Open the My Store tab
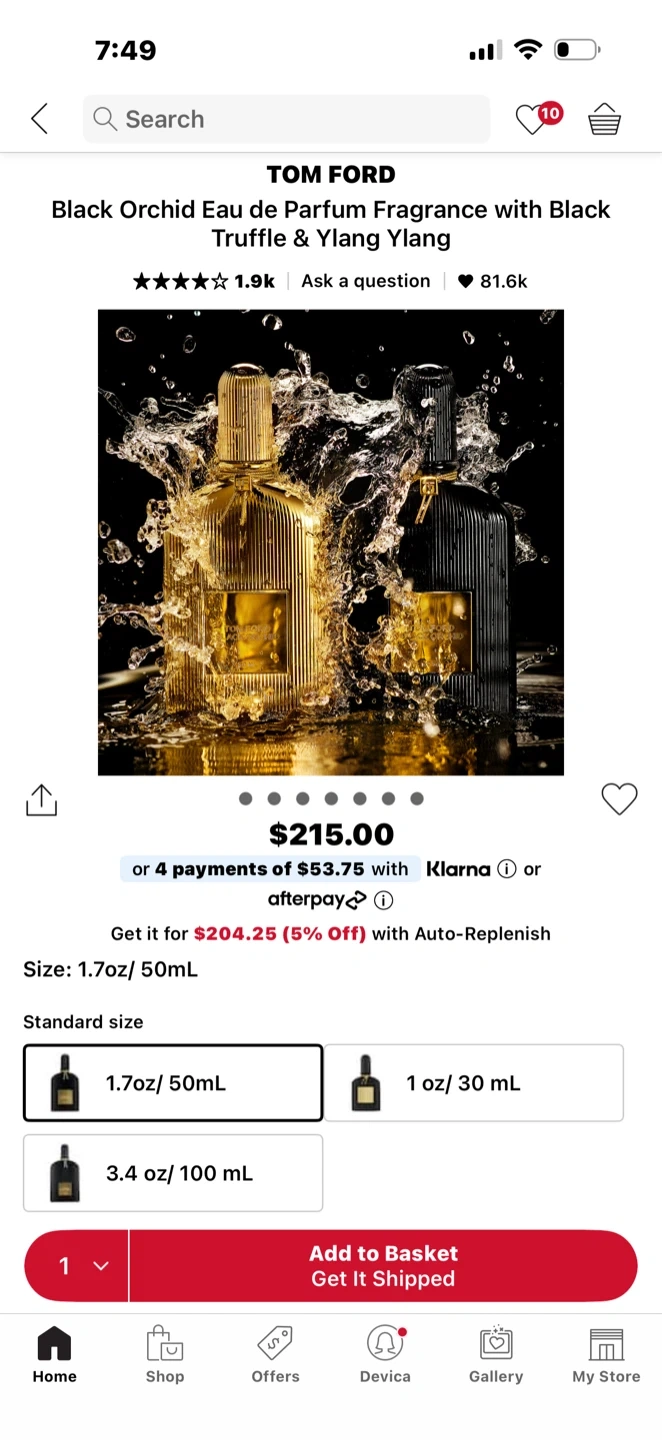Image resolution: width=662 pixels, height=1440 pixels. pyautogui.click(x=606, y=1355)
